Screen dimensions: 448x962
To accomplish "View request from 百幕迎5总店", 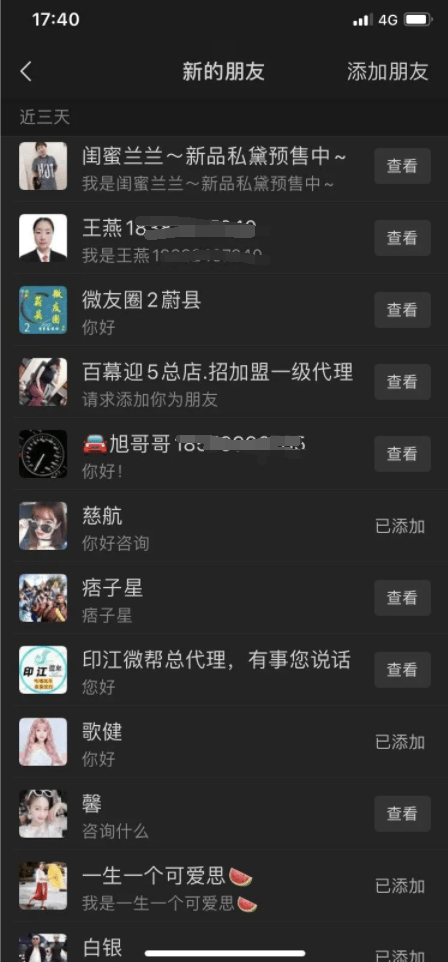I will click(403, 382).
